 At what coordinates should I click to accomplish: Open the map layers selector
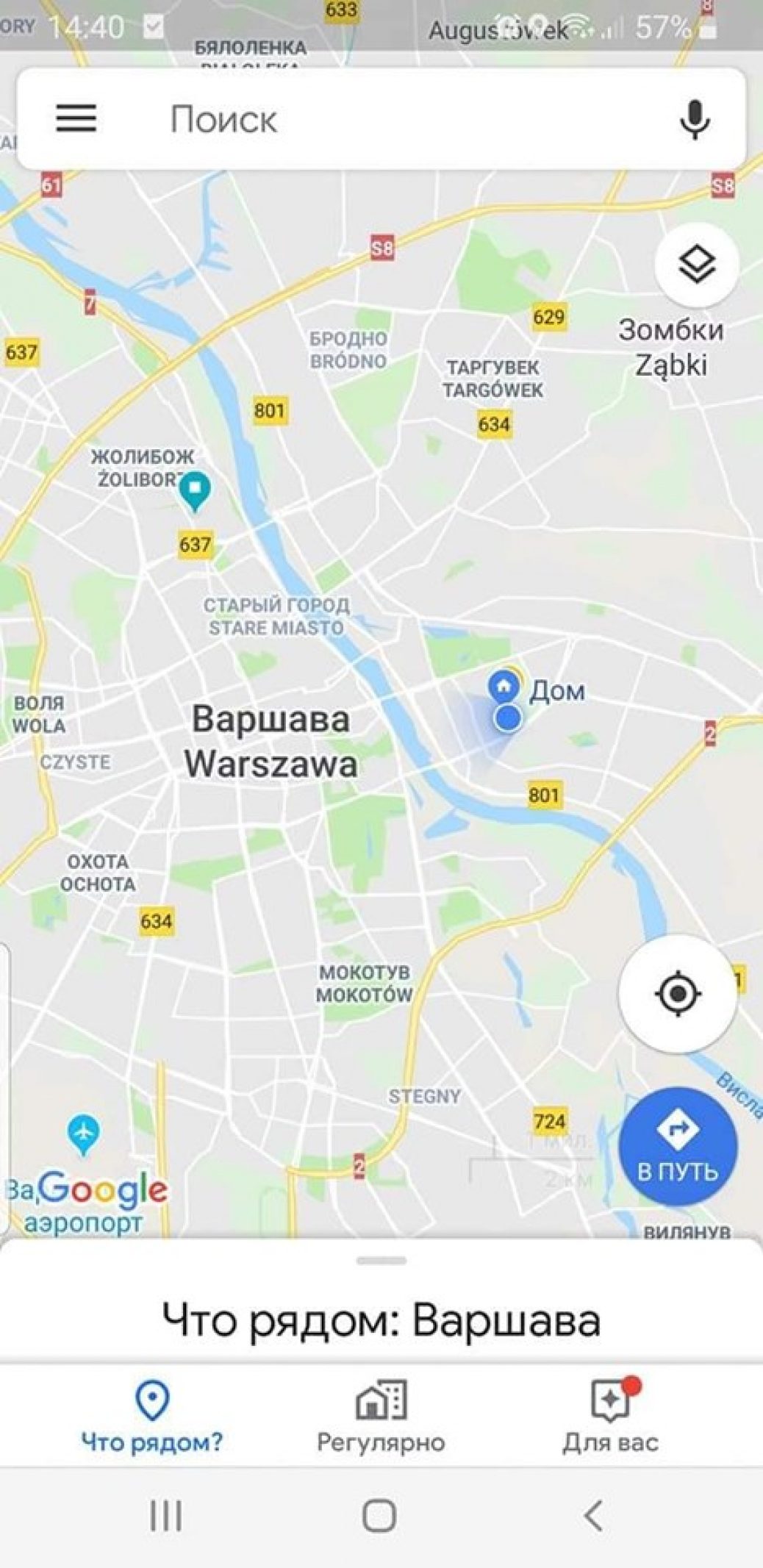[695, 265]
